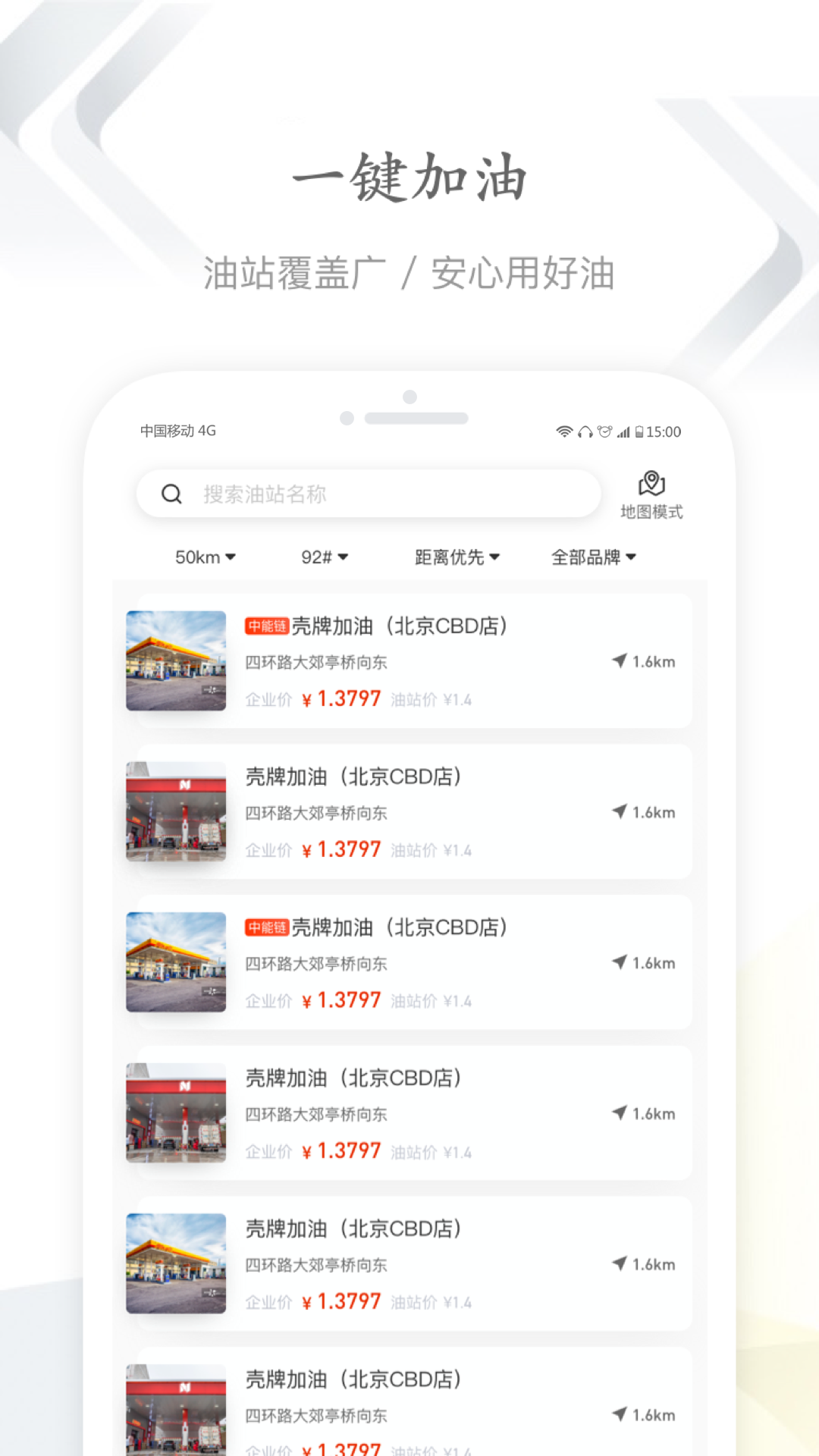Viewport: 819px width, 1456px height.
Task: Switch to 地图模式 view
Action: coord(652,512)
